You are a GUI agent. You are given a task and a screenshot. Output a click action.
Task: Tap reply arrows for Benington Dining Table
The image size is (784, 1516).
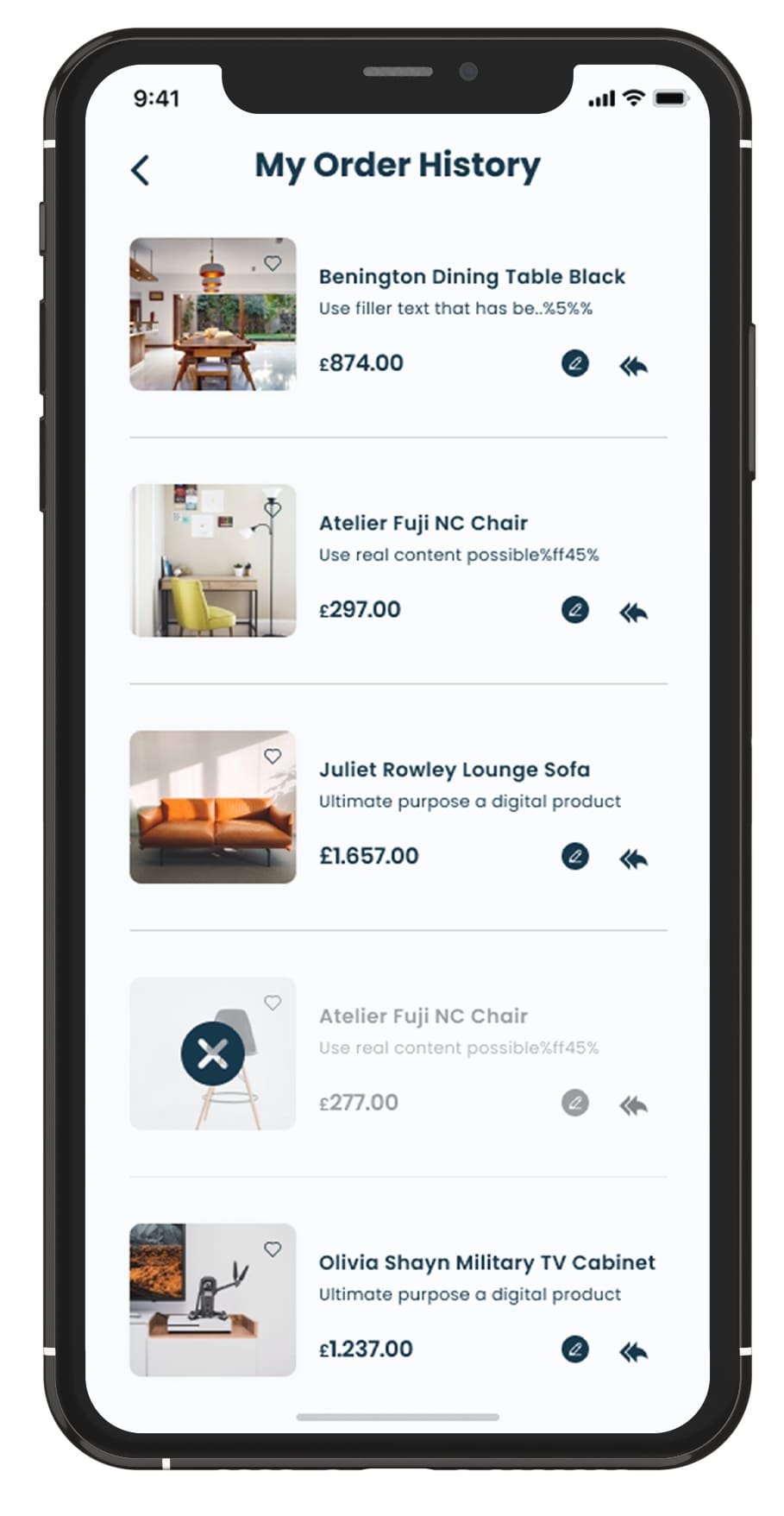point(633,366)
